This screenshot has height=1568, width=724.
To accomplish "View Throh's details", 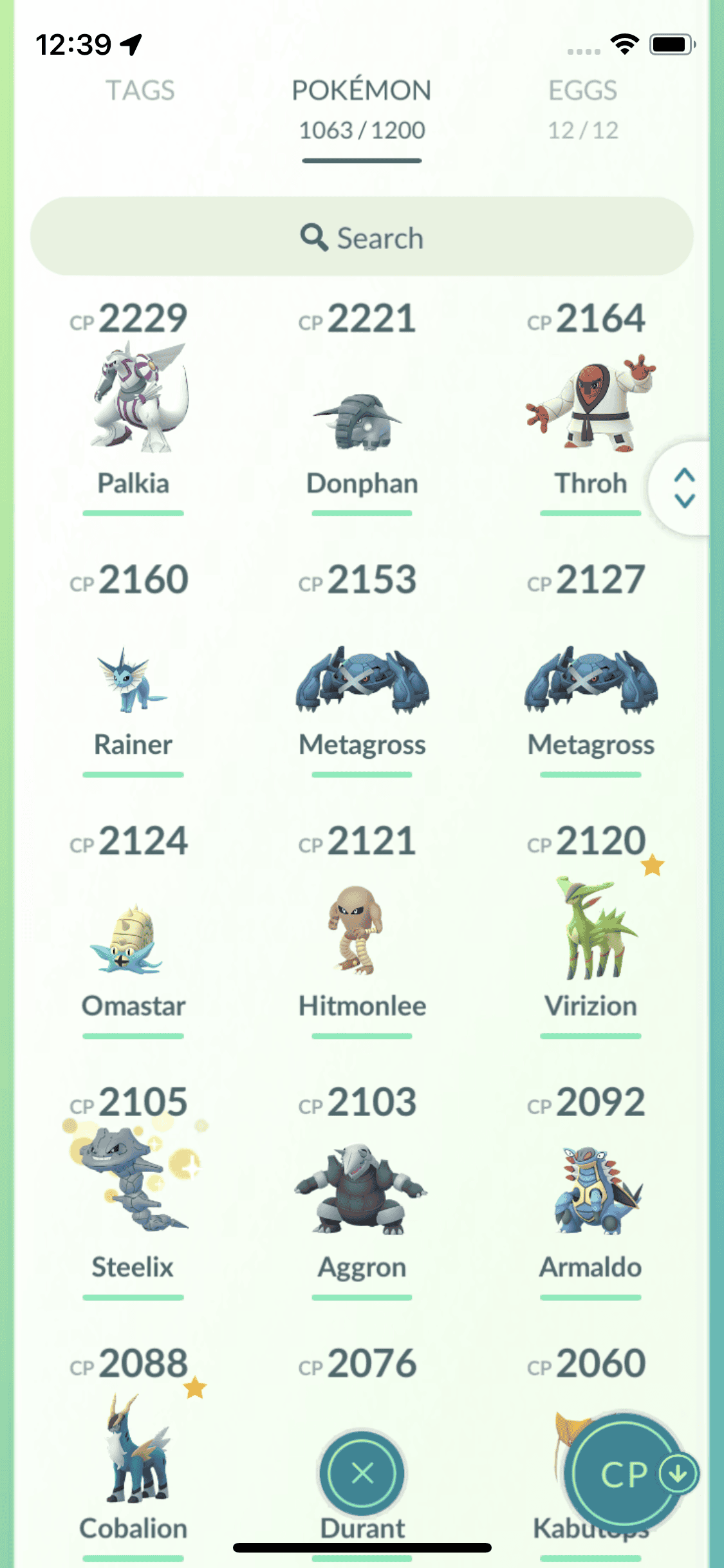I will click(590, 406).
